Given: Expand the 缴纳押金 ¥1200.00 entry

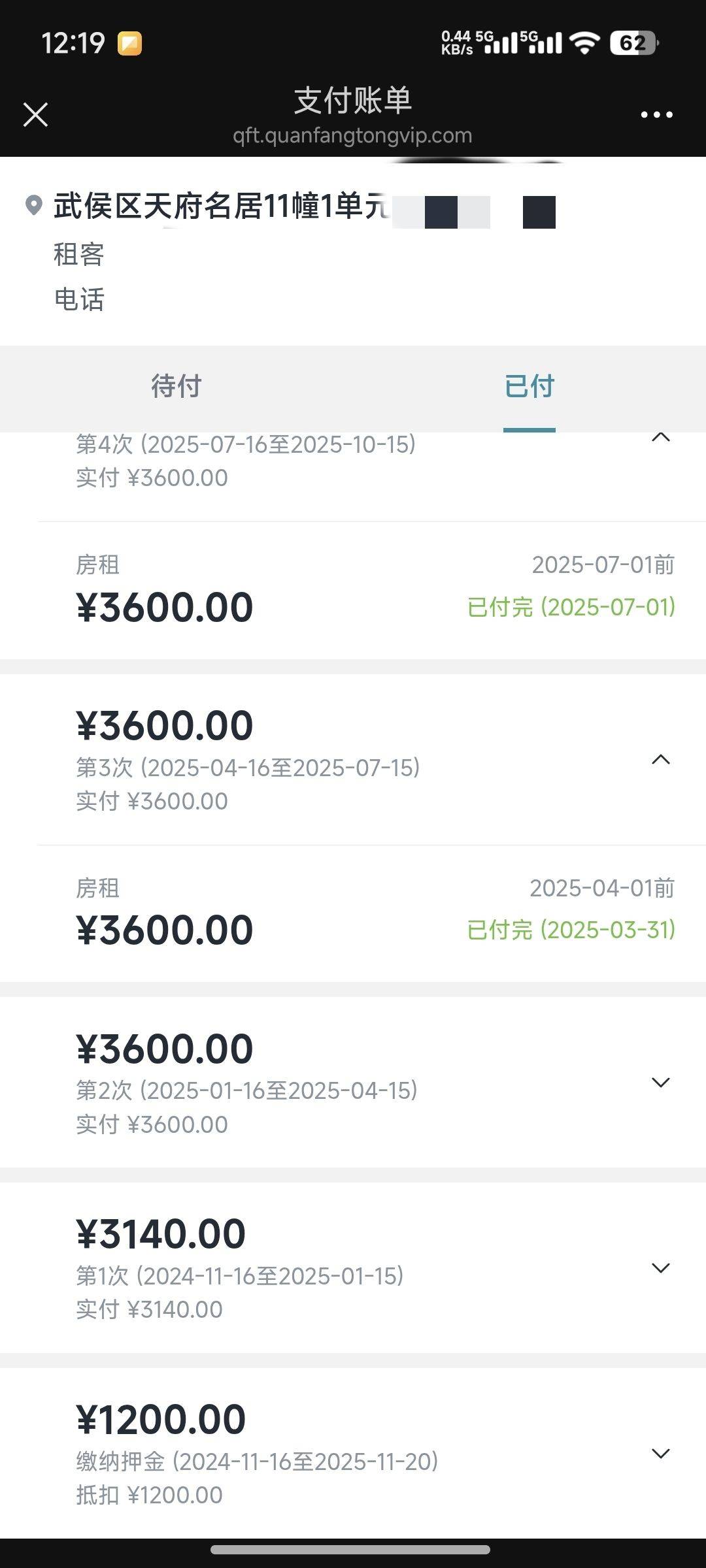Looking at the screenshot, I should click(661, 1454).
